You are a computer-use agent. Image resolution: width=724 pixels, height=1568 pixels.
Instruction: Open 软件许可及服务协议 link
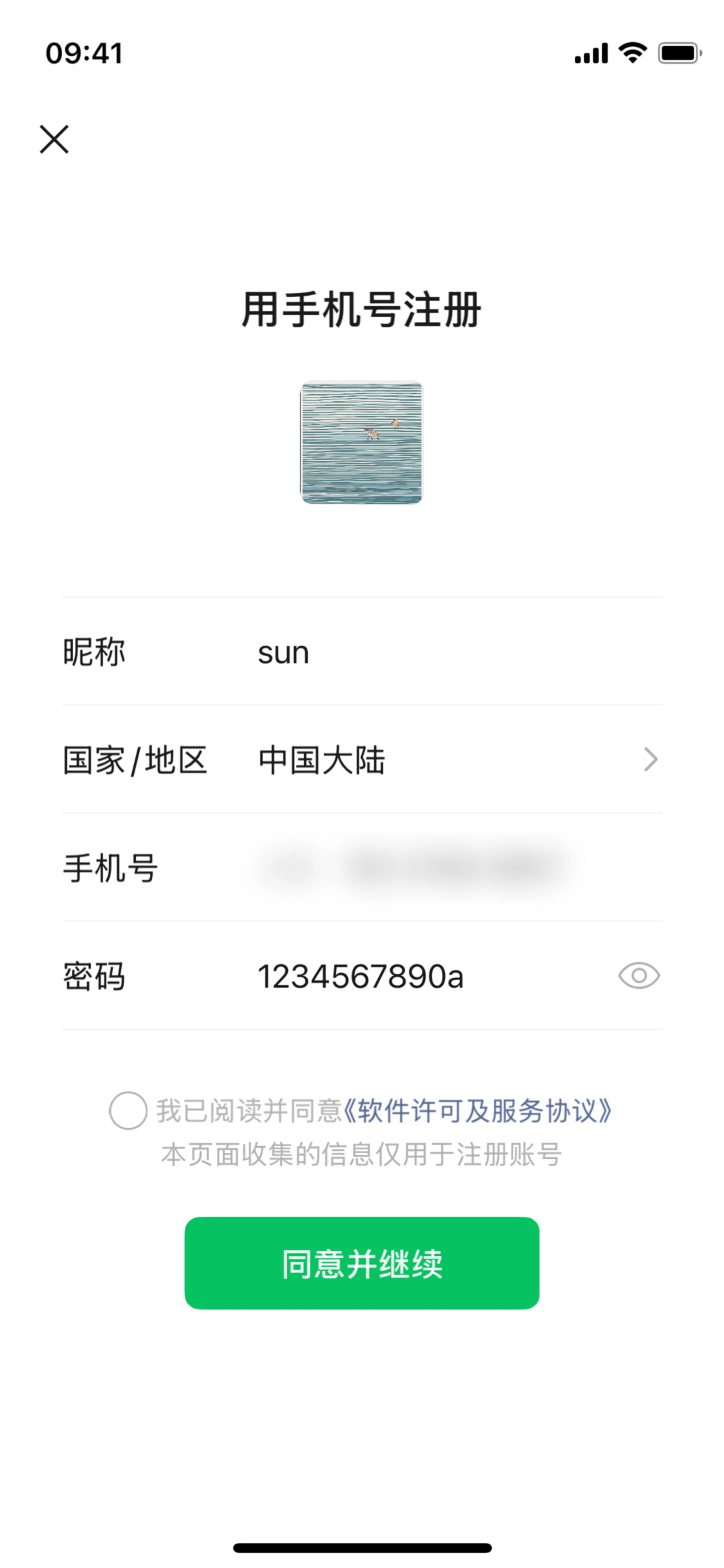[478, 1111]
